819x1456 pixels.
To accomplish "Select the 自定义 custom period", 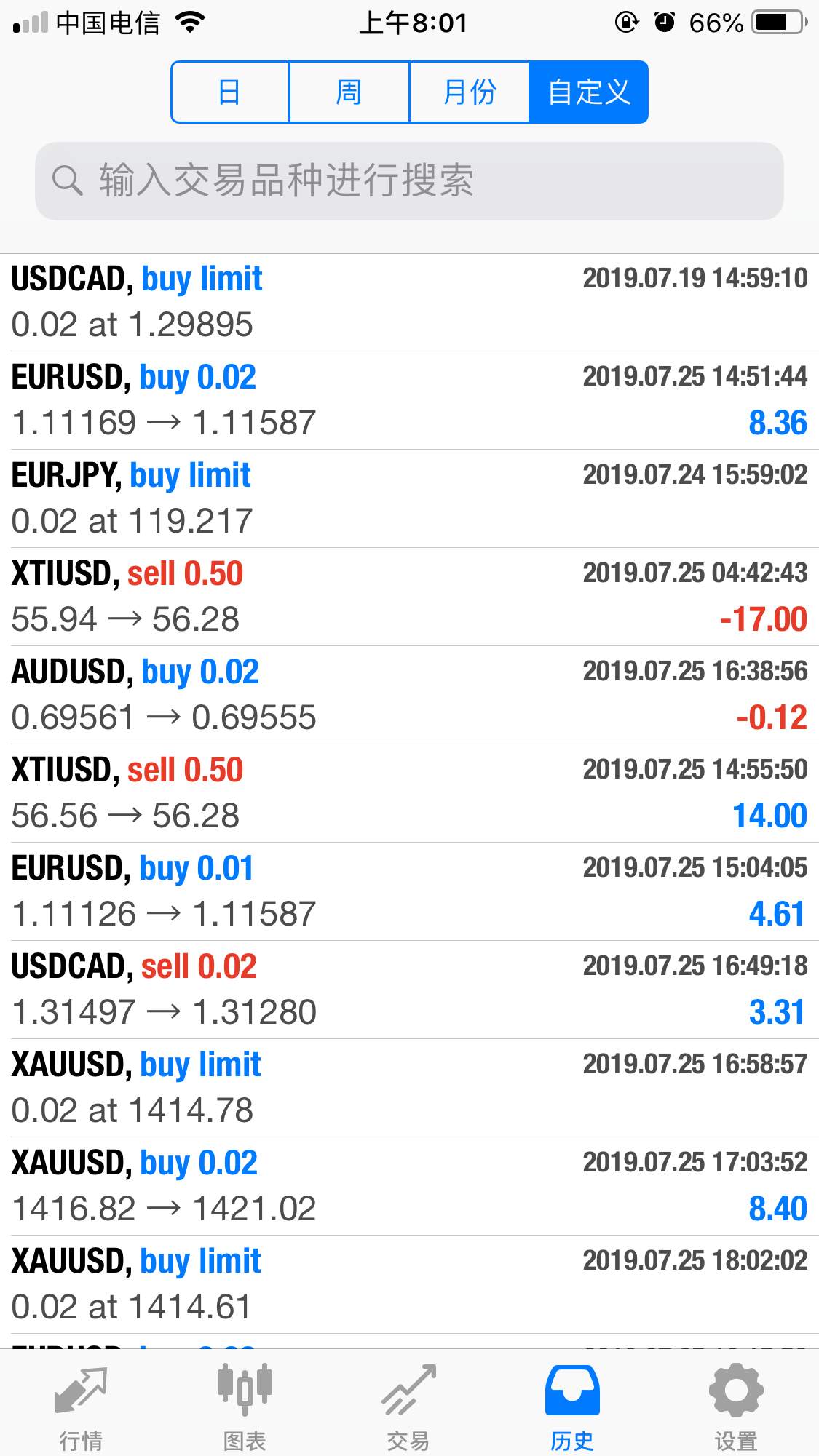I will (588, 92).
